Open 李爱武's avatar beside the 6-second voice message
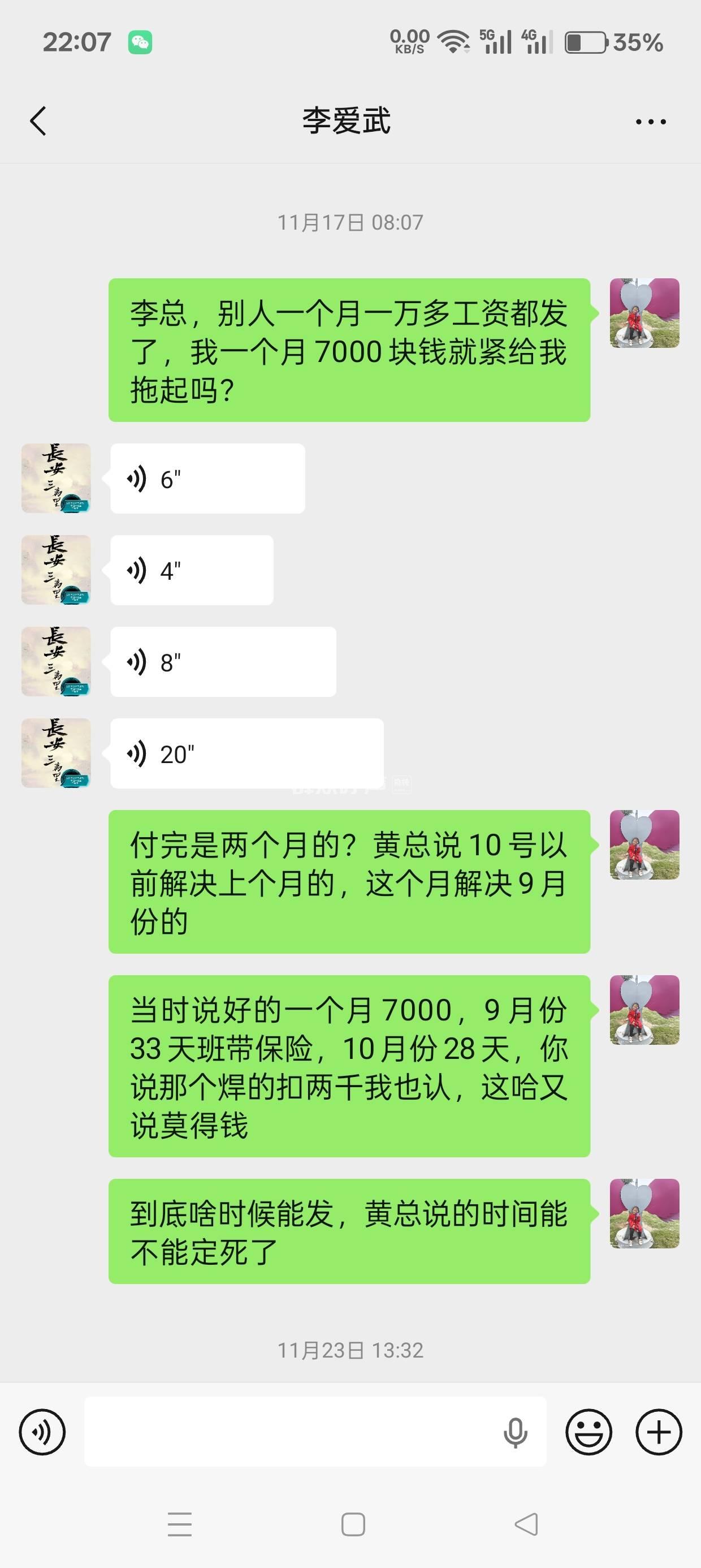The height and width of the screenshot is (1568, 701). pos(56,479)
